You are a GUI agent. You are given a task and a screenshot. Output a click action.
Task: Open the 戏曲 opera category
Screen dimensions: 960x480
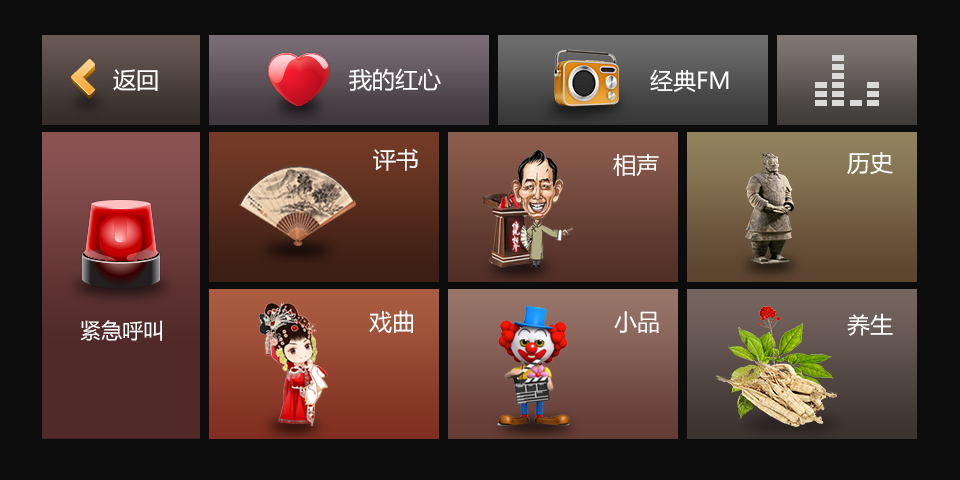click(323, 364)
